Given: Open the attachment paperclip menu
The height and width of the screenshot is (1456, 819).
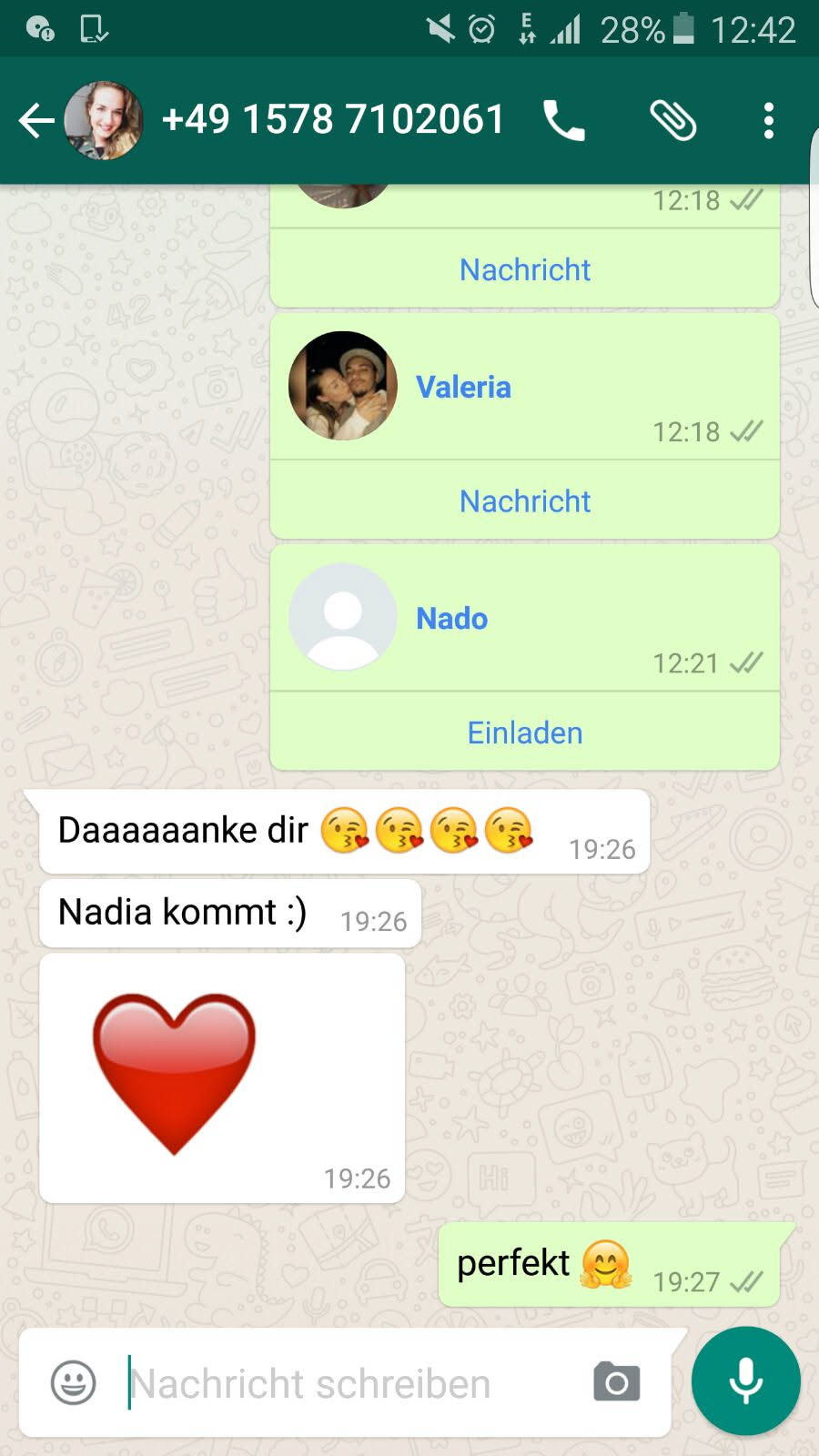Looking at the screenshot, I should pos(672,121).
